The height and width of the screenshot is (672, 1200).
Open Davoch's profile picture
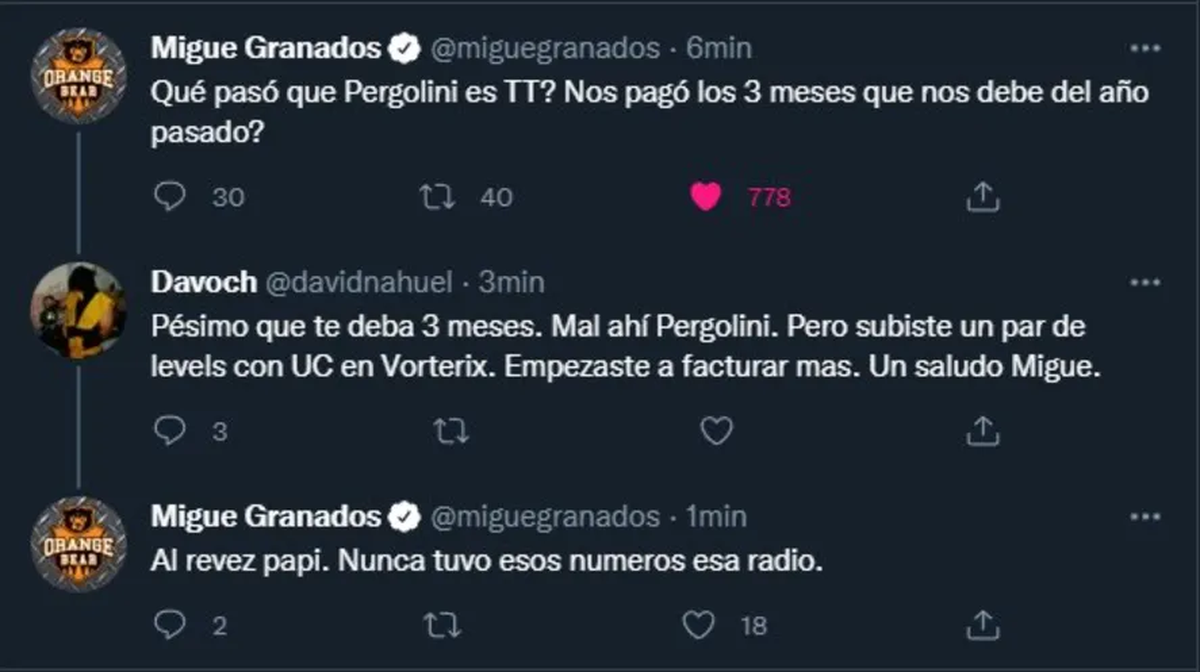coord(78,310)
